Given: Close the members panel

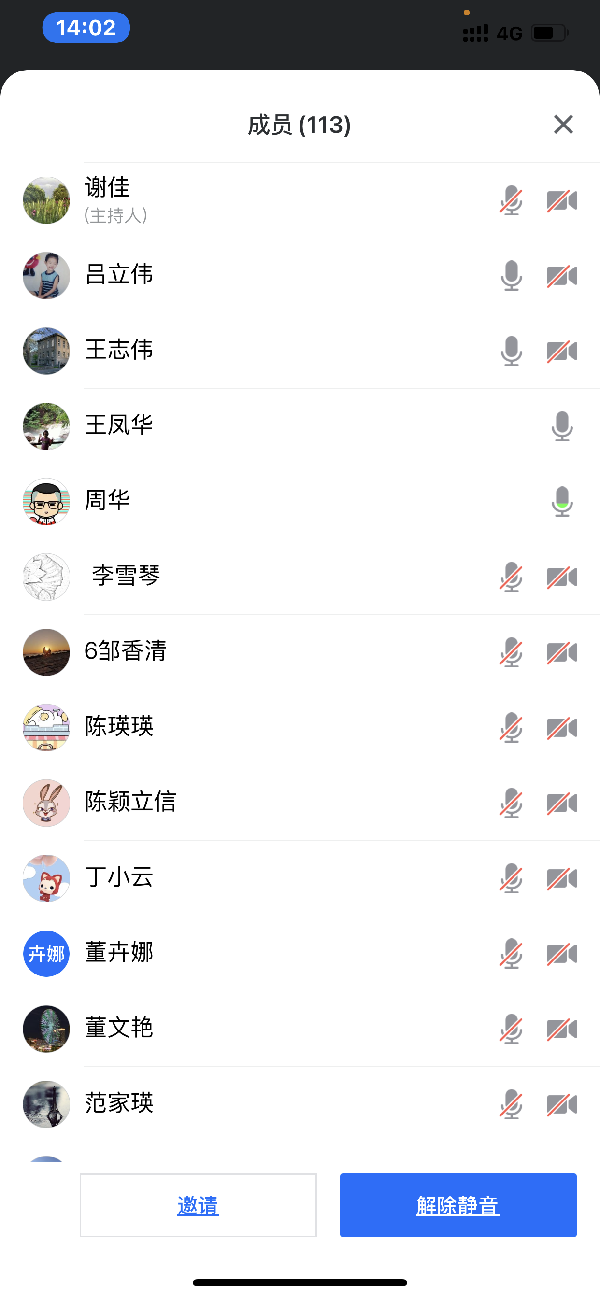Looking at the screenshot, I should 563,124.
